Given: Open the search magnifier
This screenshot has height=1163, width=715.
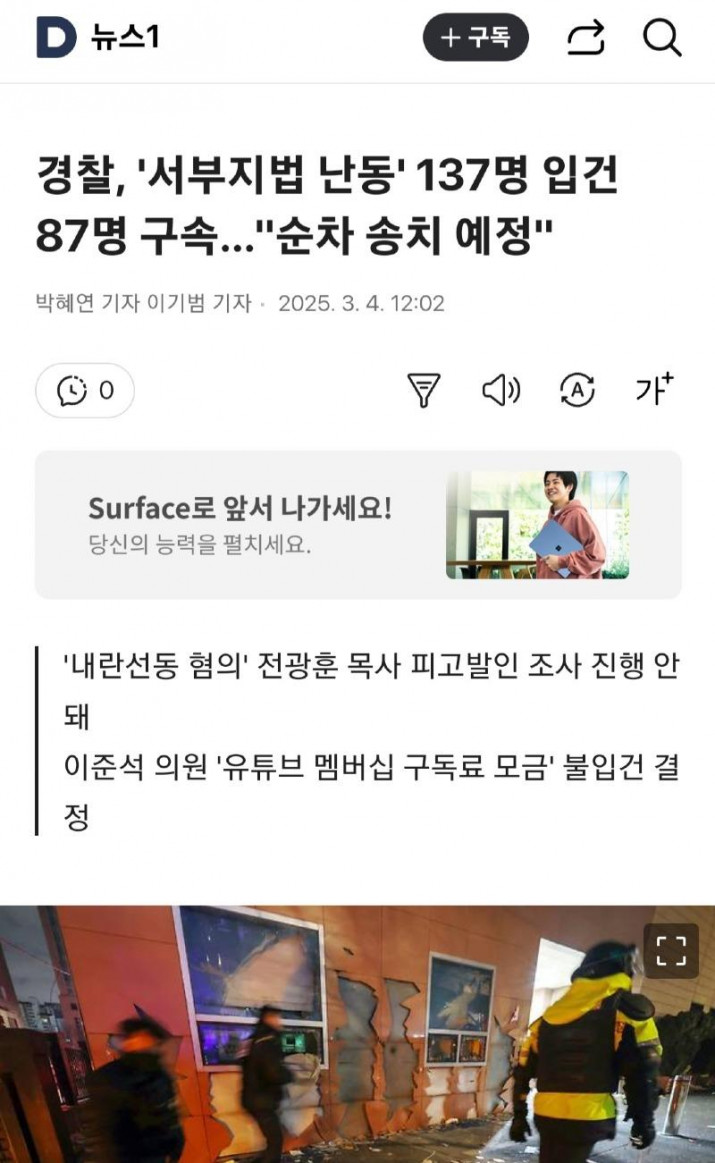Looking at the screenshot, I should click(x=662, y=38).
